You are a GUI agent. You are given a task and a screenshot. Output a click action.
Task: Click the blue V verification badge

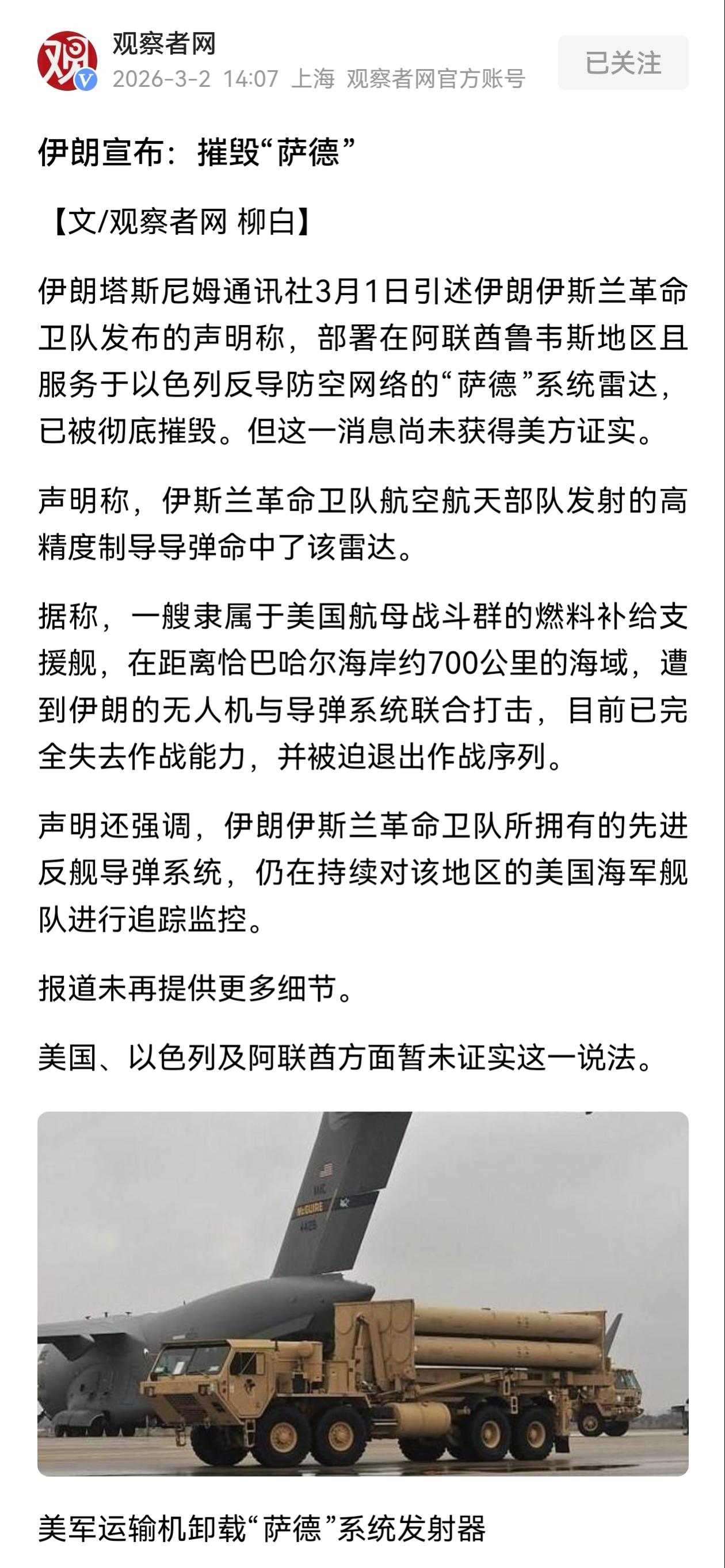click(x=85, y=80)
